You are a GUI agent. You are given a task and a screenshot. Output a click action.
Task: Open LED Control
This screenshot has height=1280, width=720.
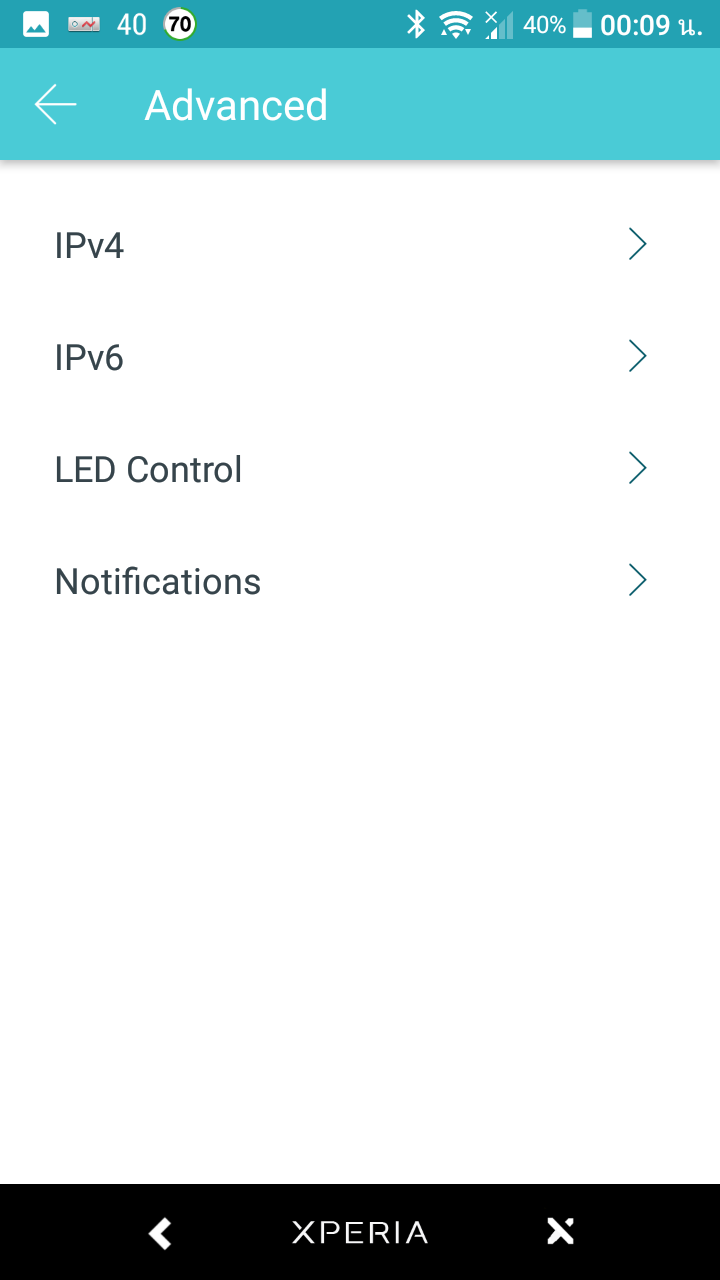(x=360, y=469)
